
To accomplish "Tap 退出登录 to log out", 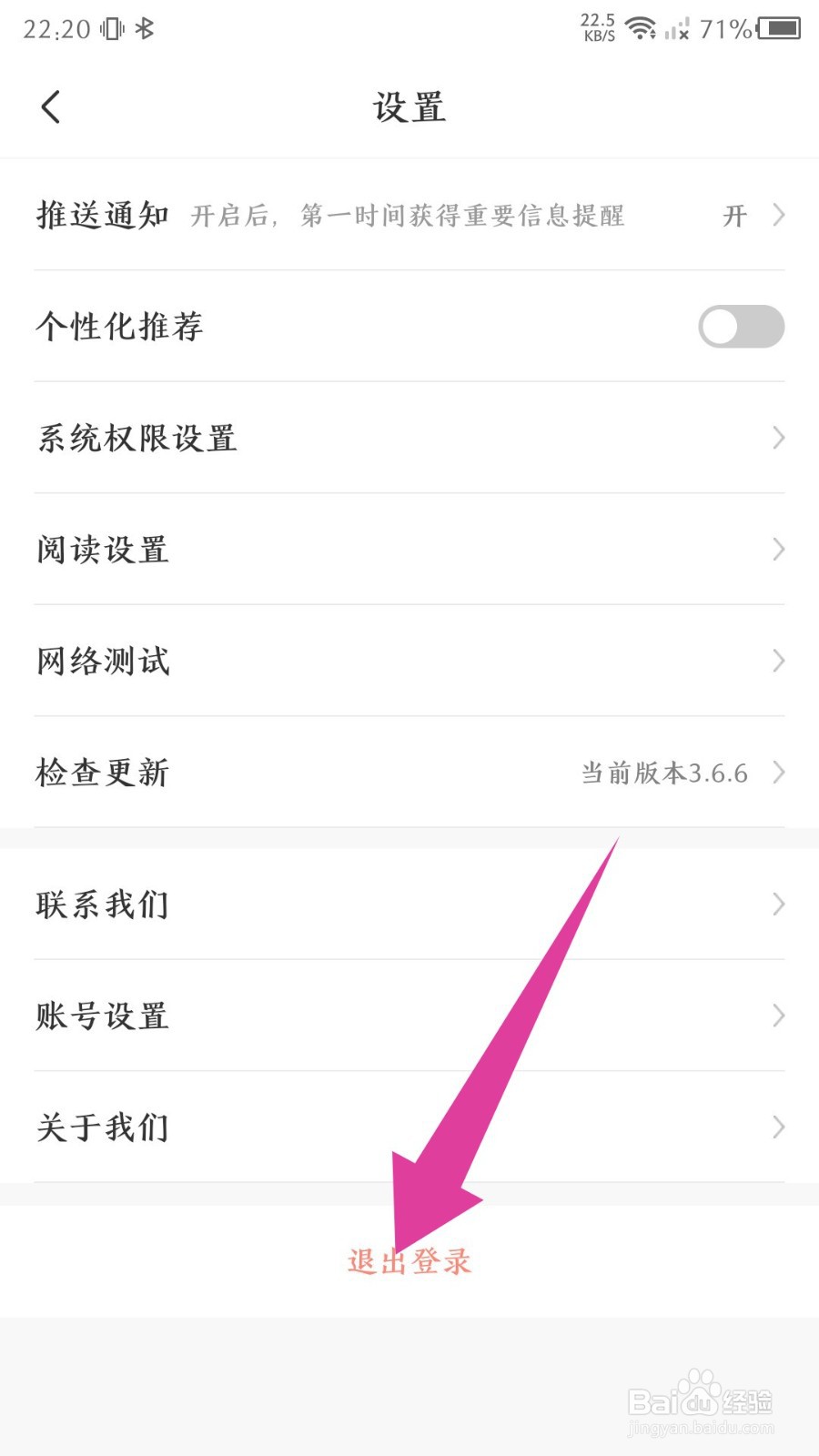I will click(409, 1261).
